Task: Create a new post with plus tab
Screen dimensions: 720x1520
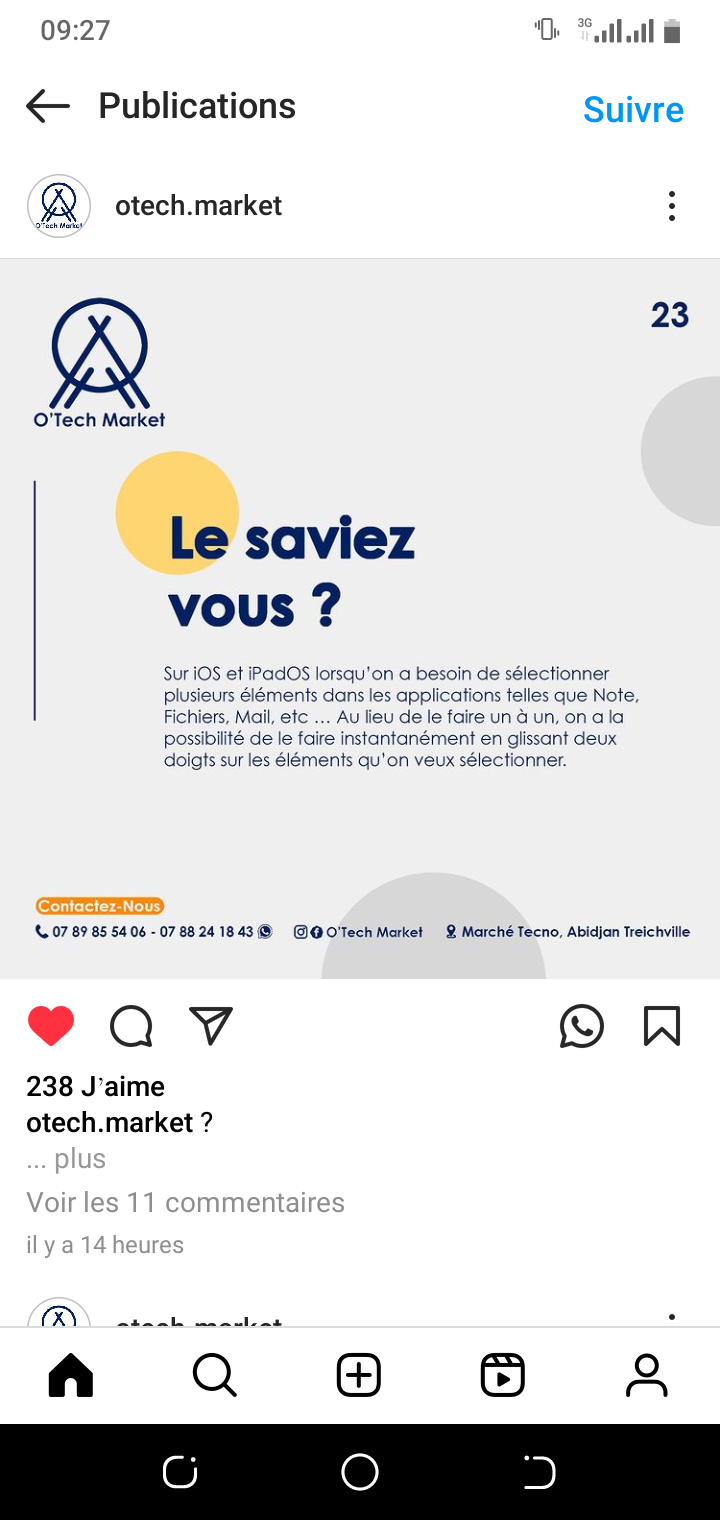Action: (359, 1376)
